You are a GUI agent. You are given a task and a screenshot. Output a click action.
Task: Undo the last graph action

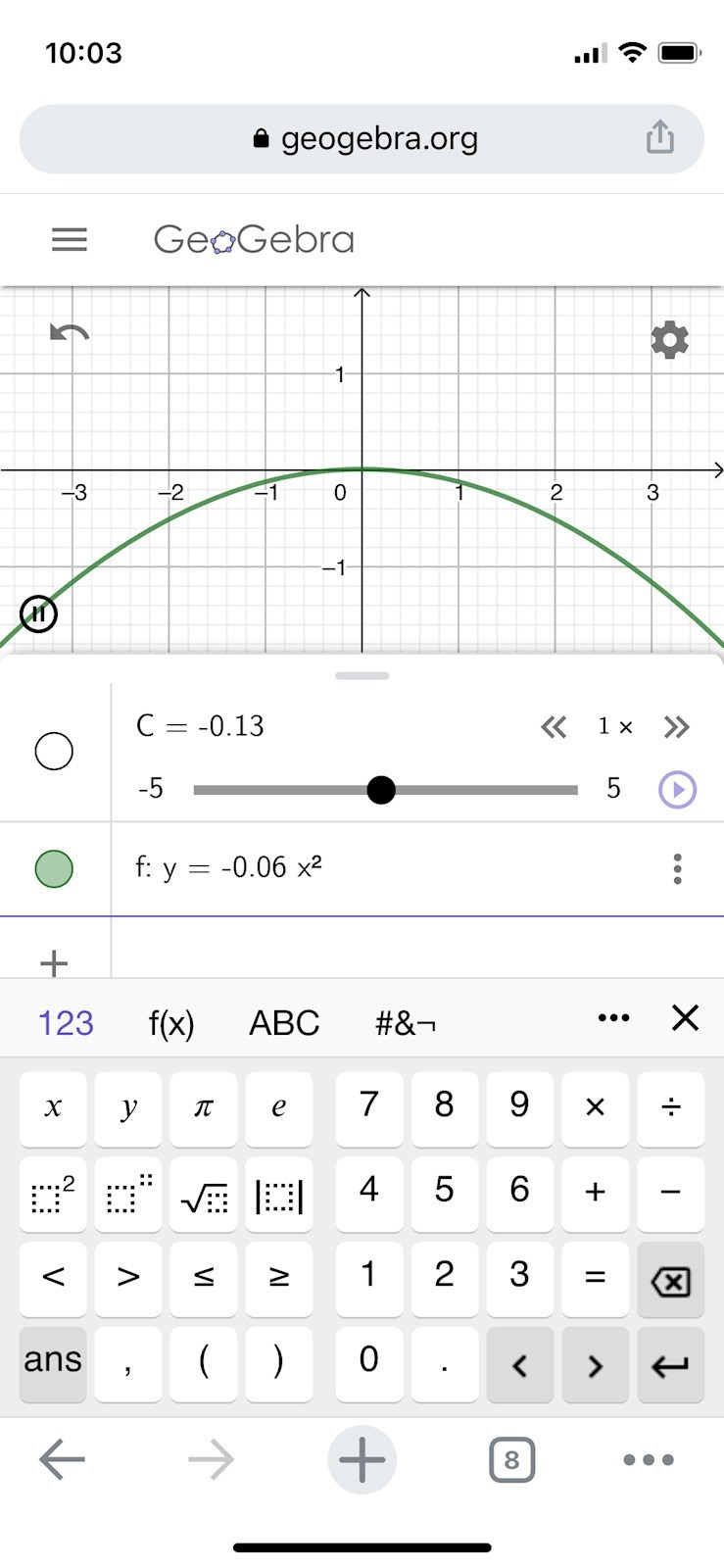point(69,334)
